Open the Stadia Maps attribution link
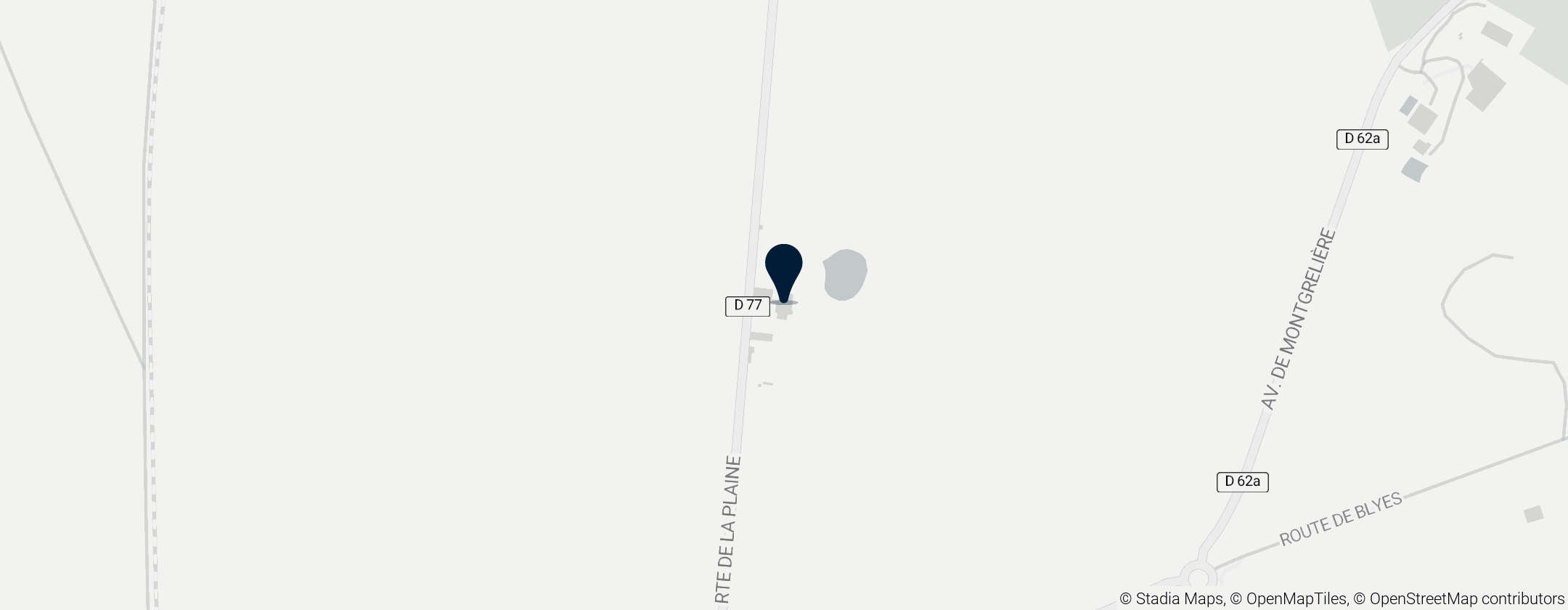Screen dimensions: 1568x610 click(1179, 599)
